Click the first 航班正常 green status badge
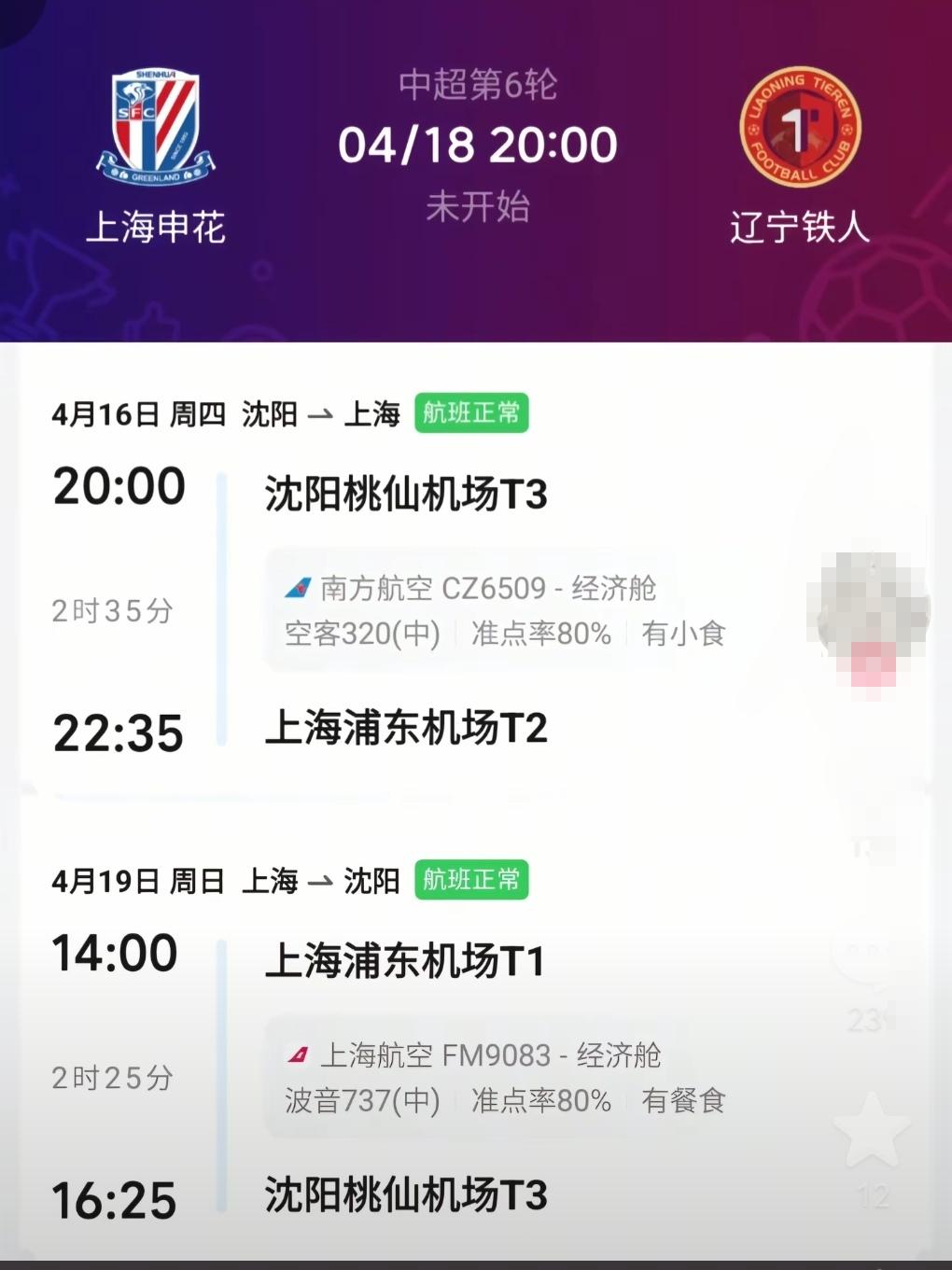Image resolution: width=952 pixels, height=1270 pixels. click(471, 413)
